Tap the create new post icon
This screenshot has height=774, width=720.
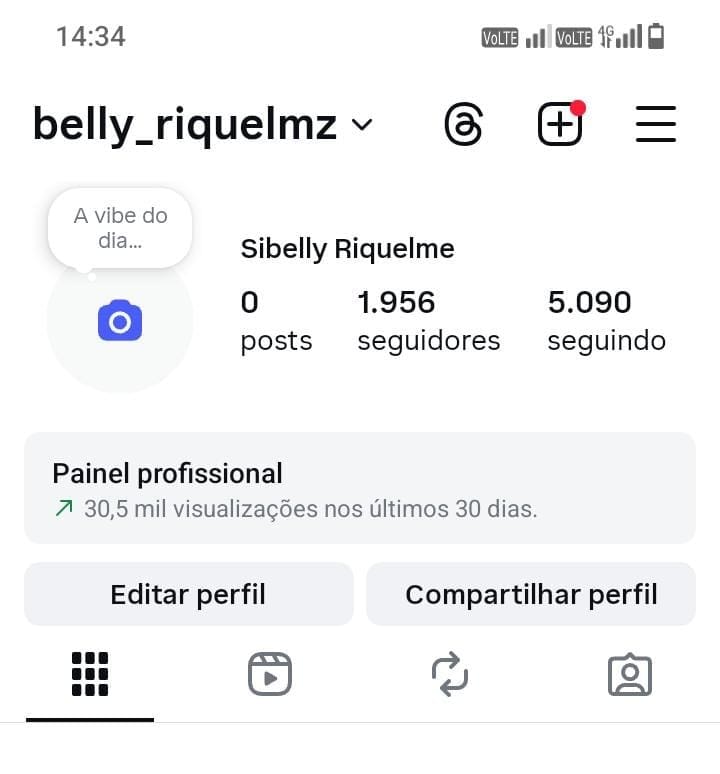pos(559,123)
